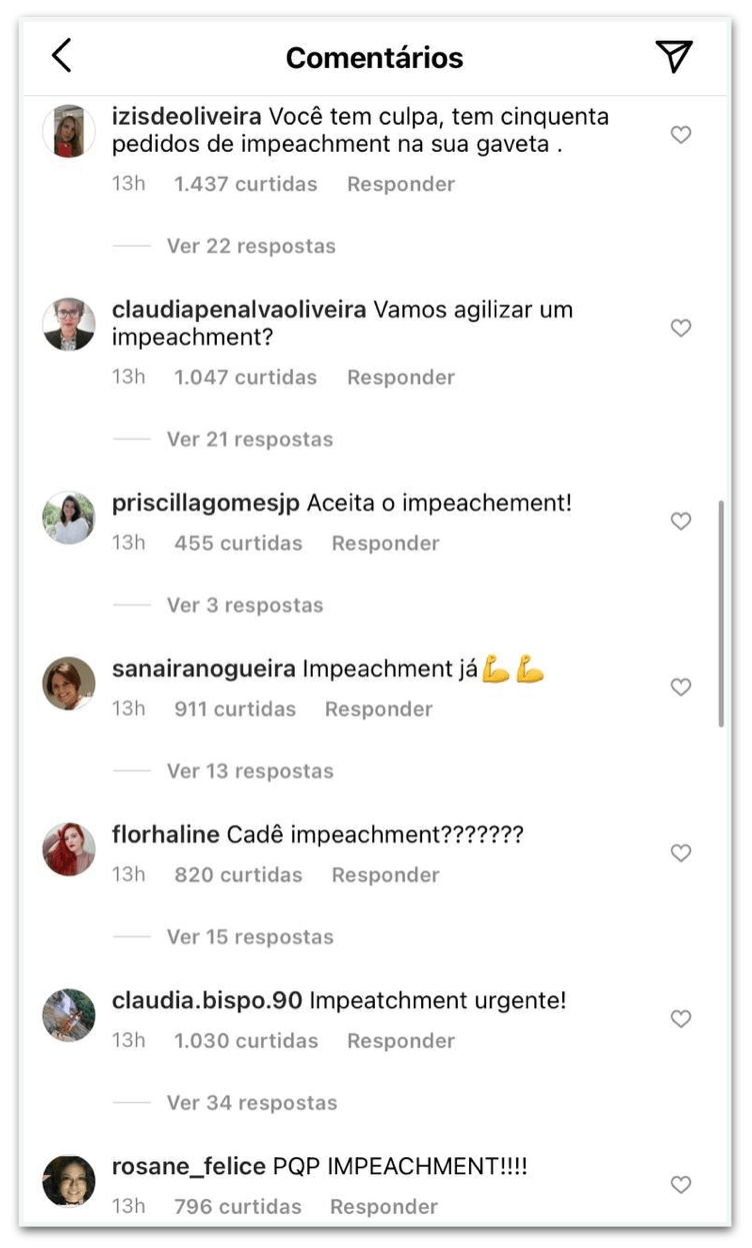Viewport: 752px width, 1248px height.
Task: Like claudiapenalvaoliveira's comment
Action: [681, 328]
